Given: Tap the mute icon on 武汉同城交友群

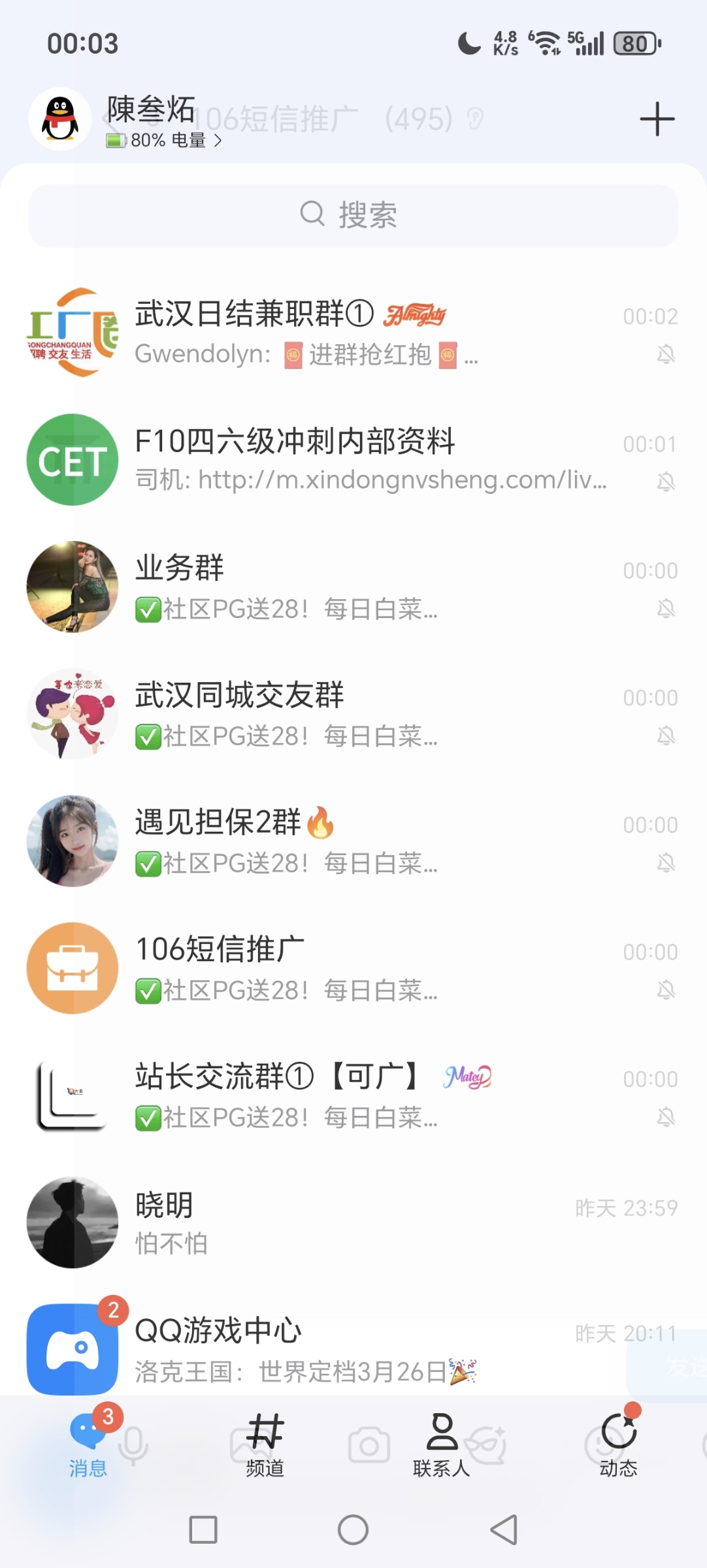Looking at the screenshot, I should click(x=665, y=736).
